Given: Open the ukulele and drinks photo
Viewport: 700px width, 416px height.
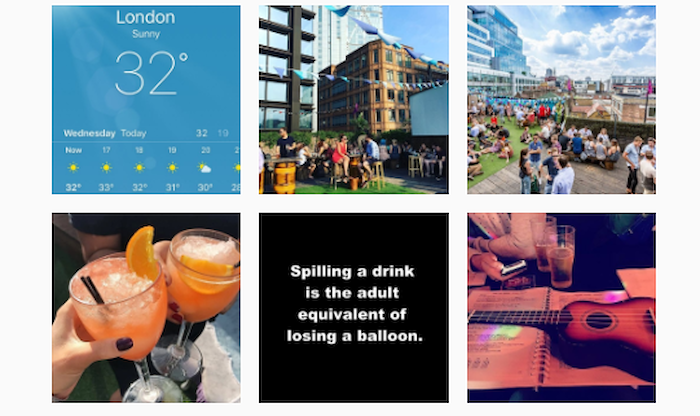Looking at the screenshot, I should pyautogui.click(x=561, y=307).
